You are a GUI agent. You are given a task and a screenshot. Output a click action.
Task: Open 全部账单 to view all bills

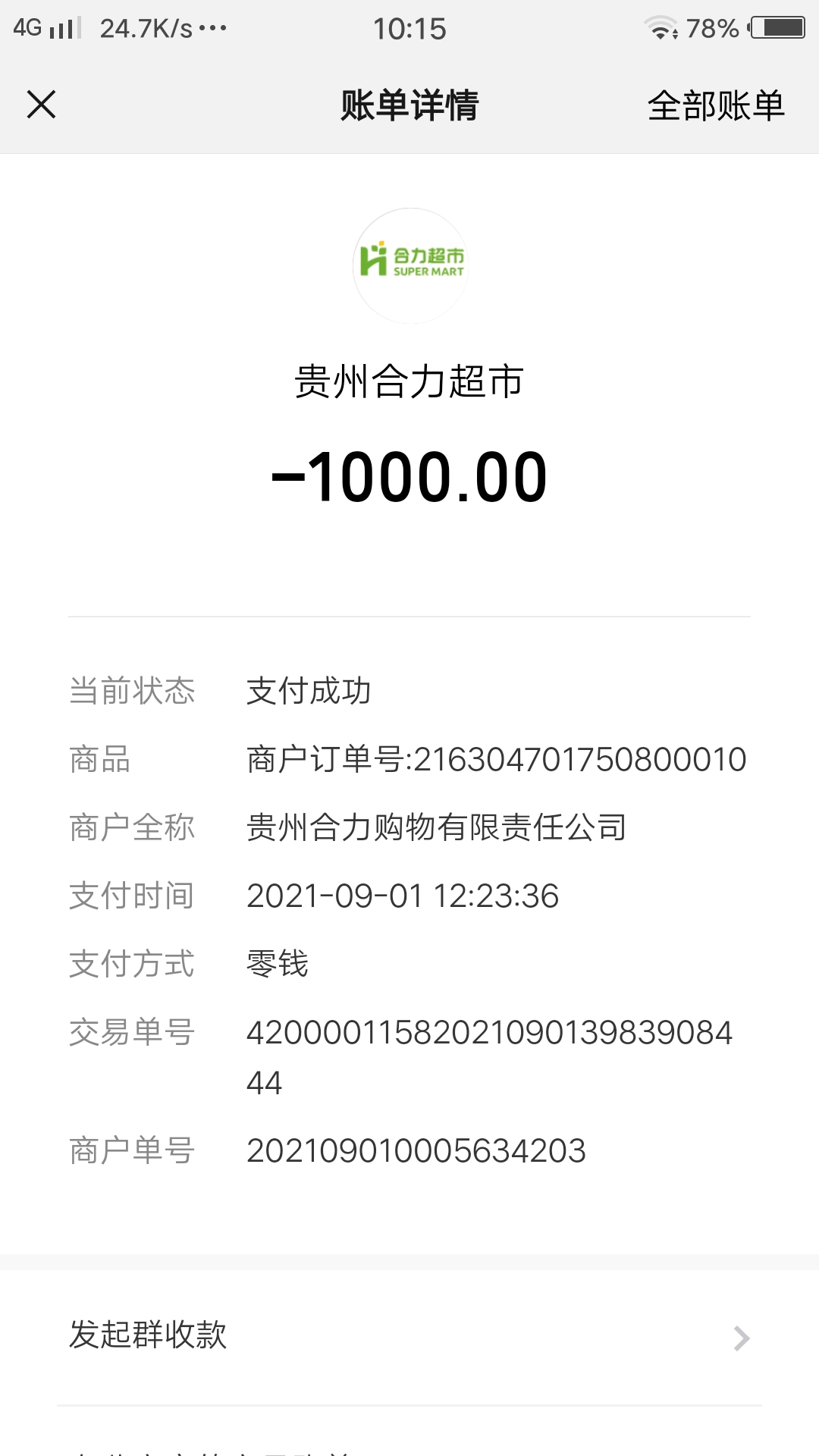715,105
